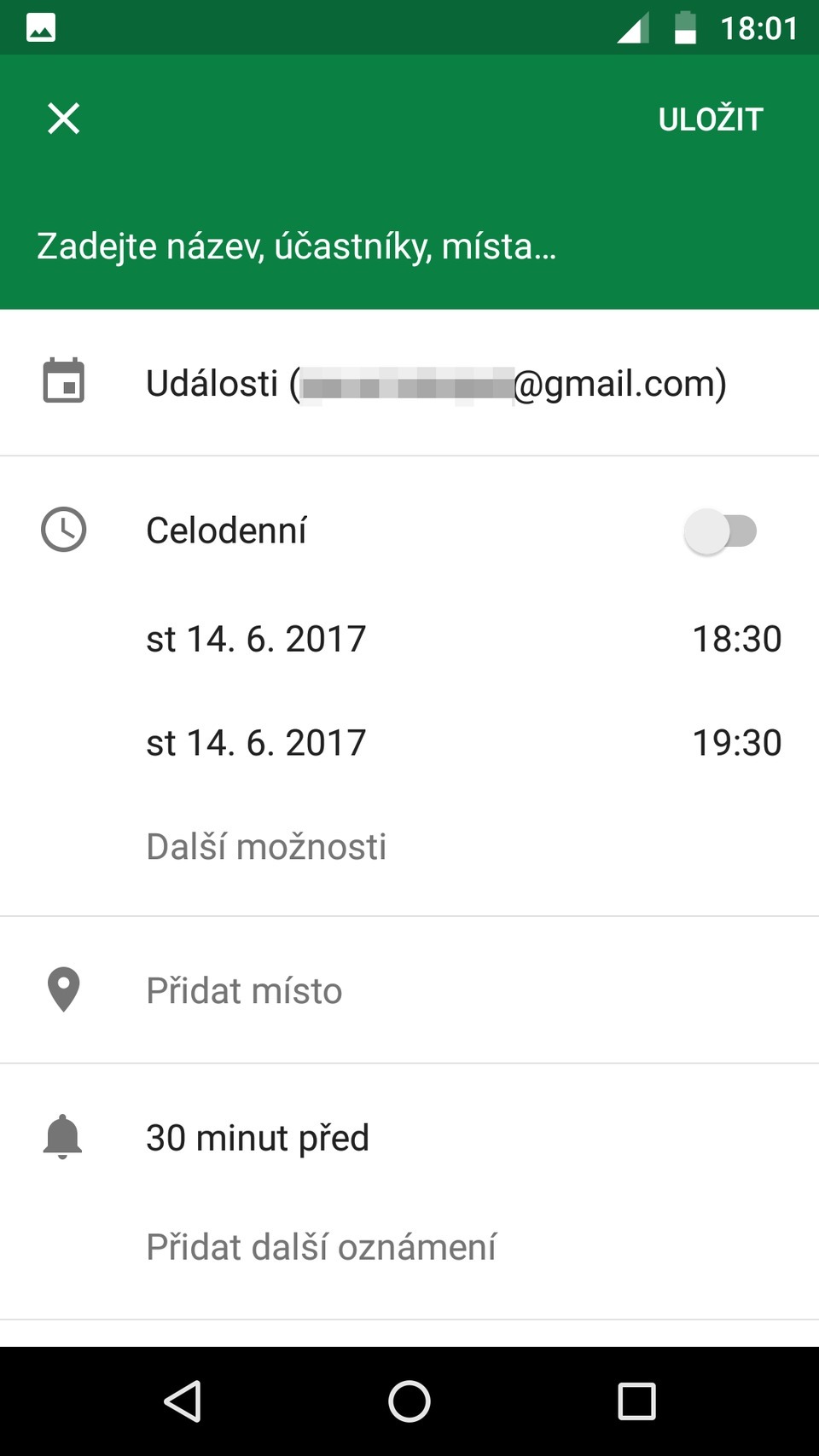Tap the event title field Zadejte název
The image size is (819, 1456).
(294, 246)
